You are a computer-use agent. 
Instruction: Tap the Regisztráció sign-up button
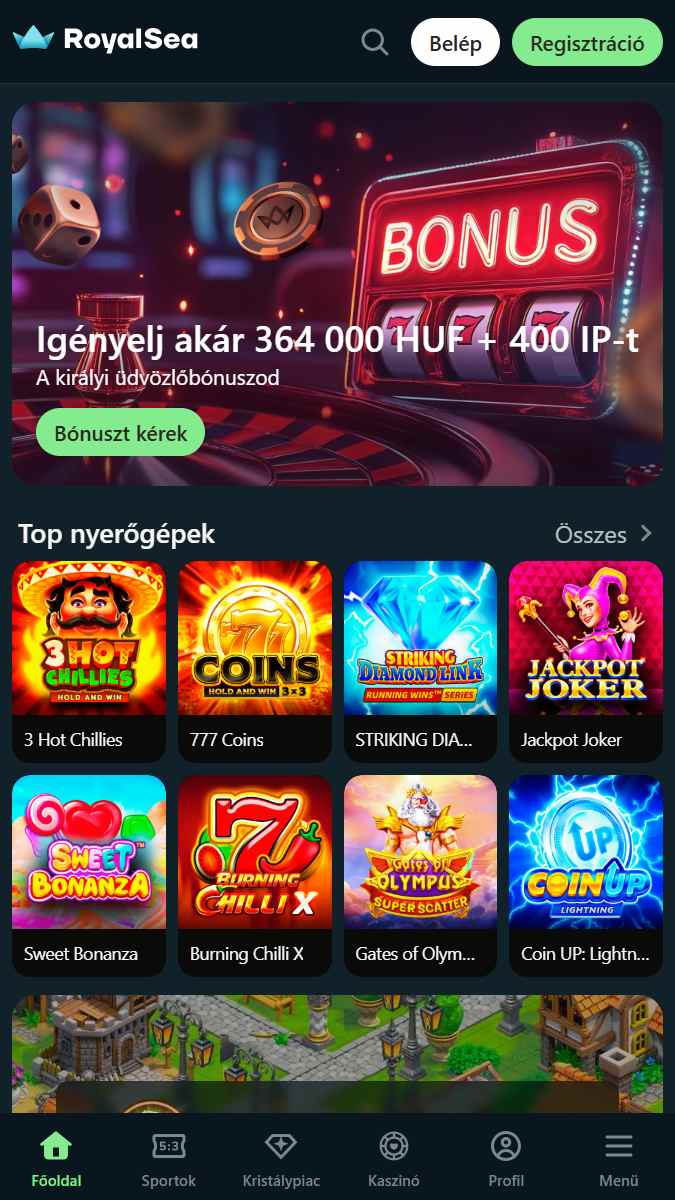click(587, 43)
